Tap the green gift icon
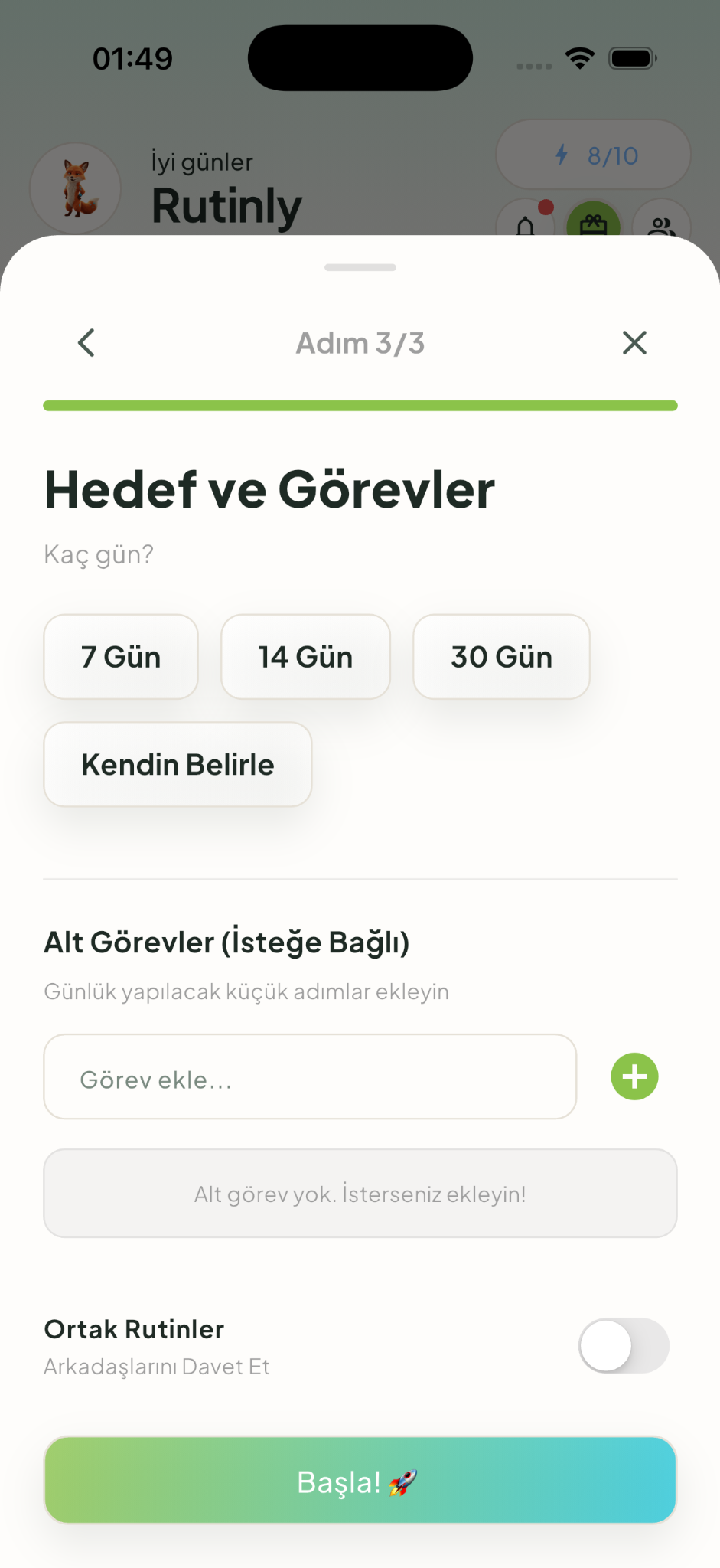Viewport: 720px width, 1568px height. coord(593,226)
